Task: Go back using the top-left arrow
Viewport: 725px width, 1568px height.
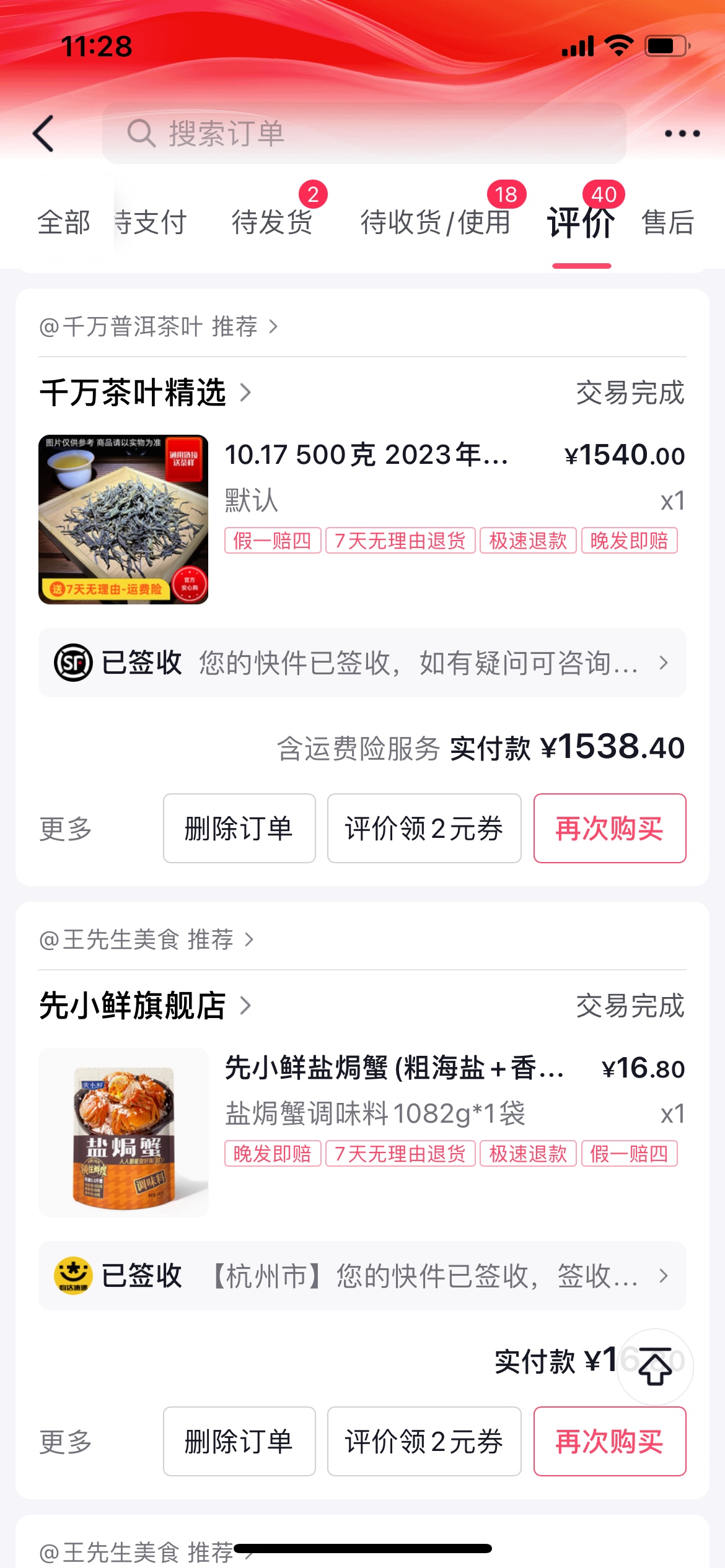Action: point(43,133)
